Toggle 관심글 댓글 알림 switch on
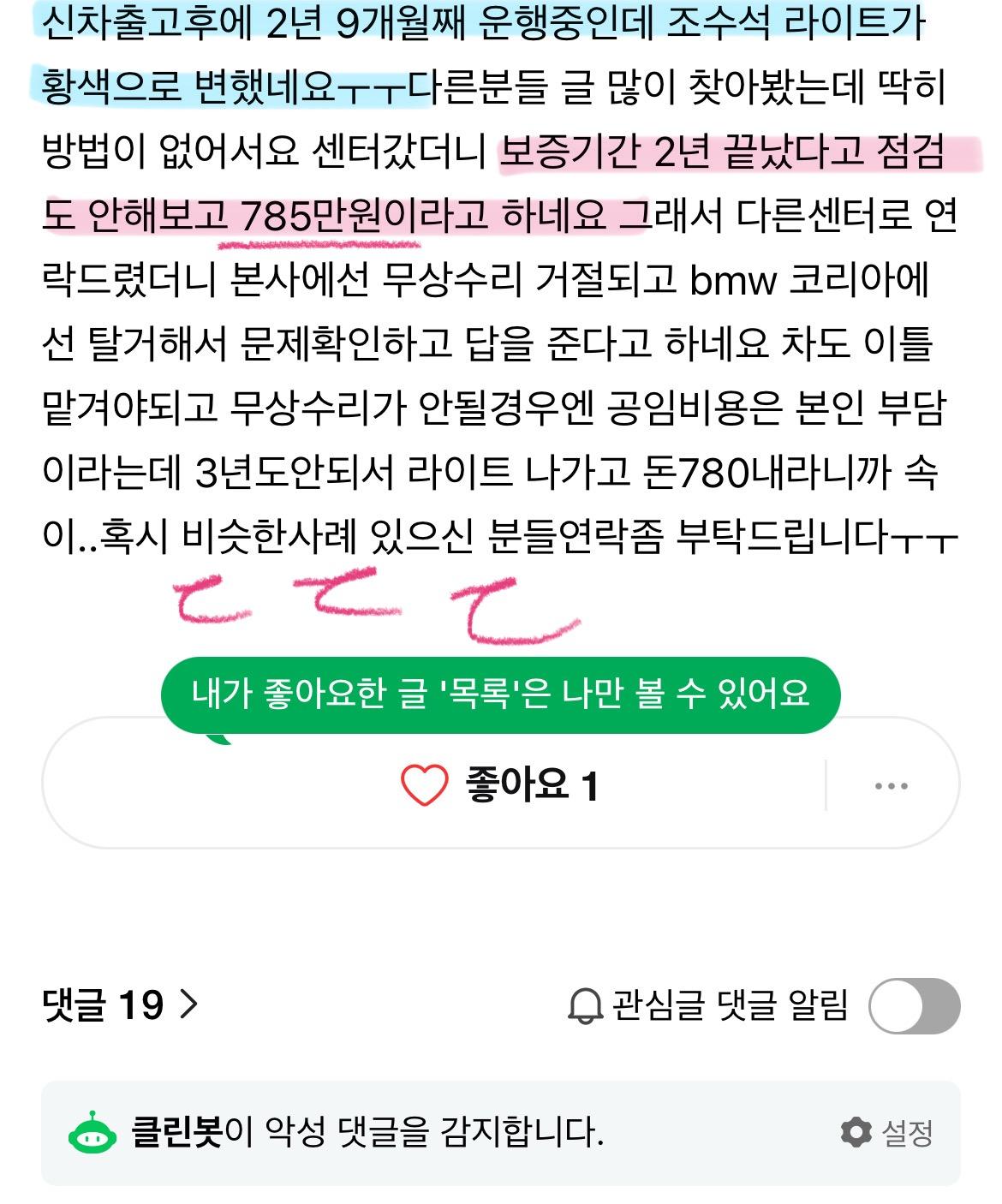 click(913, 1005)
